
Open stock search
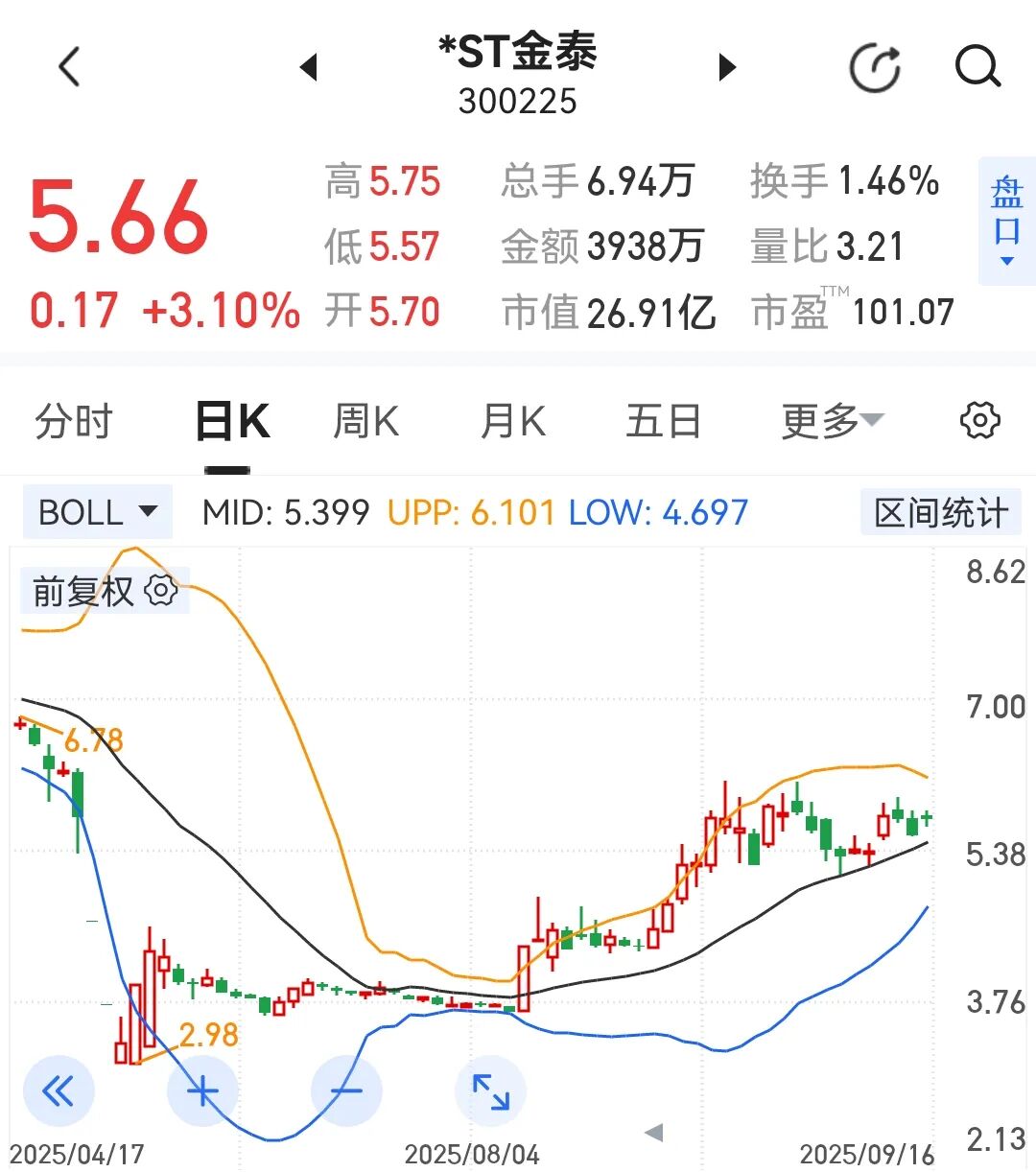point(977,67)
